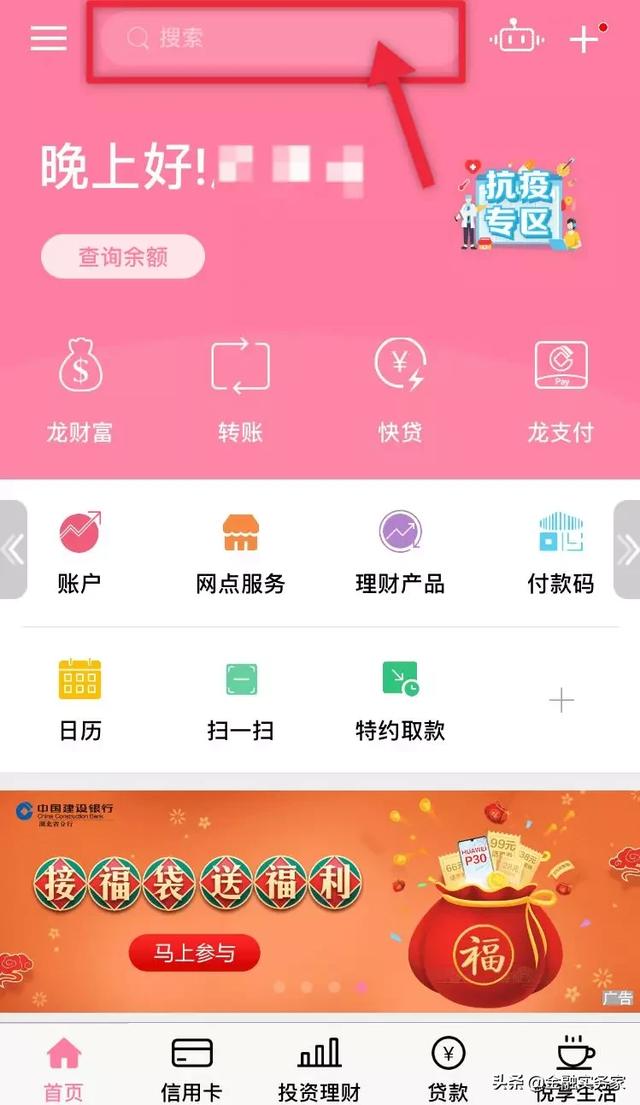
Task: Open 账户 accounts
Action: [80, 553]
